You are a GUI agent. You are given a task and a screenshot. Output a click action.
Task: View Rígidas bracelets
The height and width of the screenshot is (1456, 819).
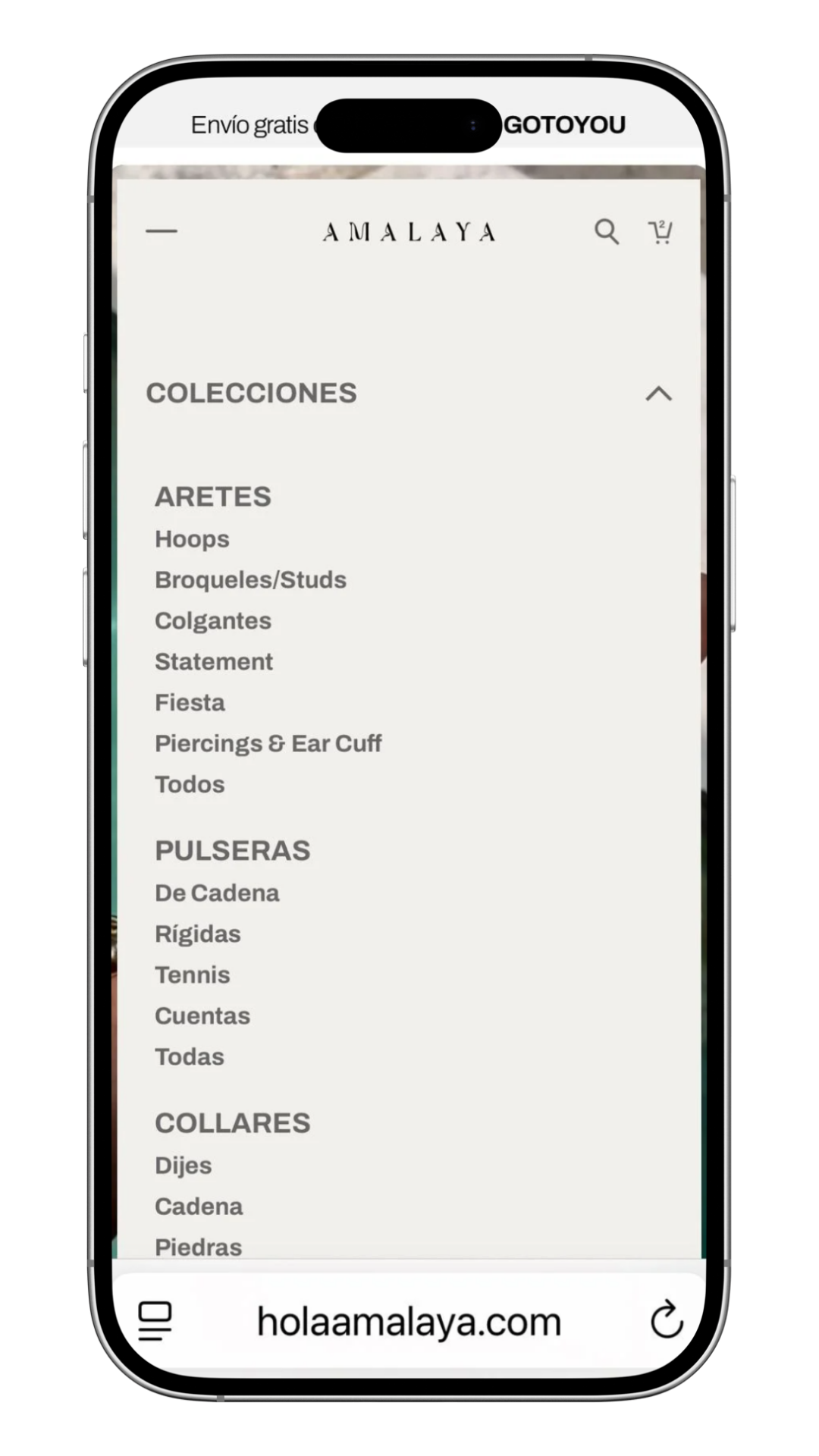click(198, 934)
